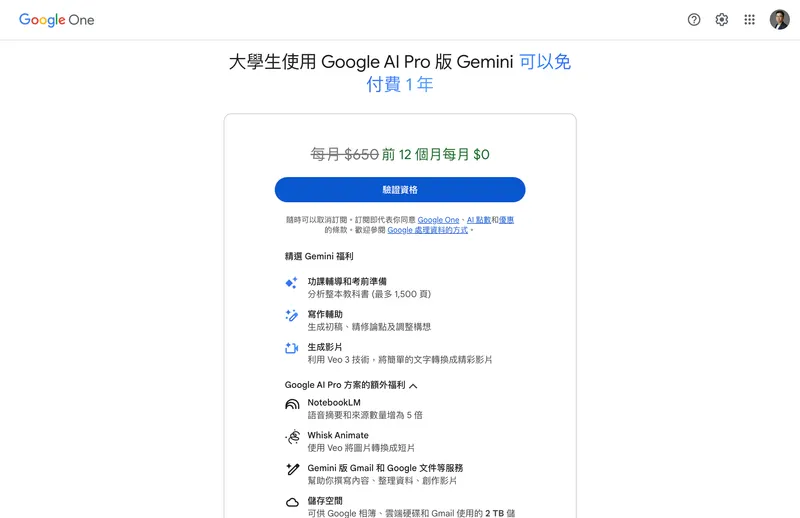Open the AI 點數 terms link
Image resolution: width=800 pixels, height=518 pixels.
(x=478, y=220)
